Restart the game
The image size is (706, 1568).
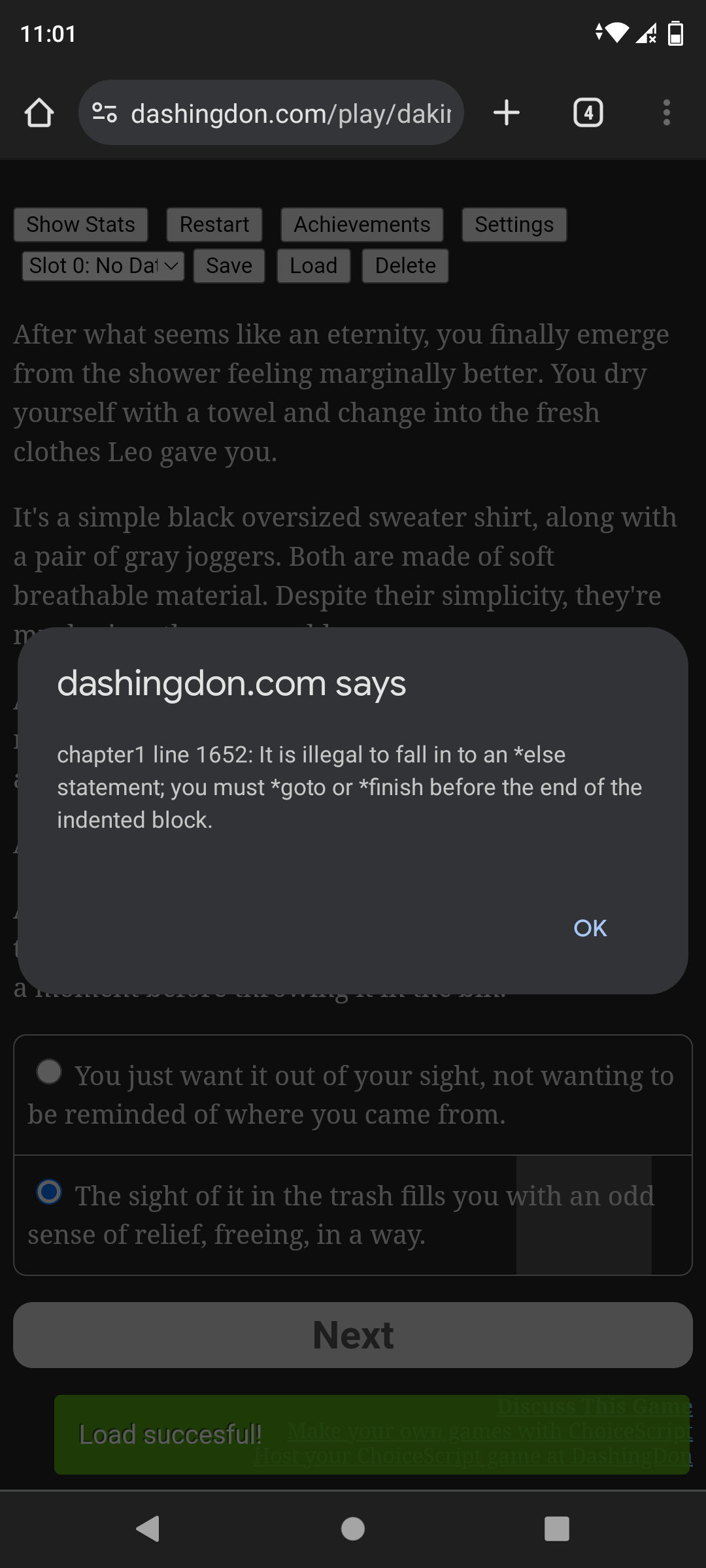click(214, 225)
